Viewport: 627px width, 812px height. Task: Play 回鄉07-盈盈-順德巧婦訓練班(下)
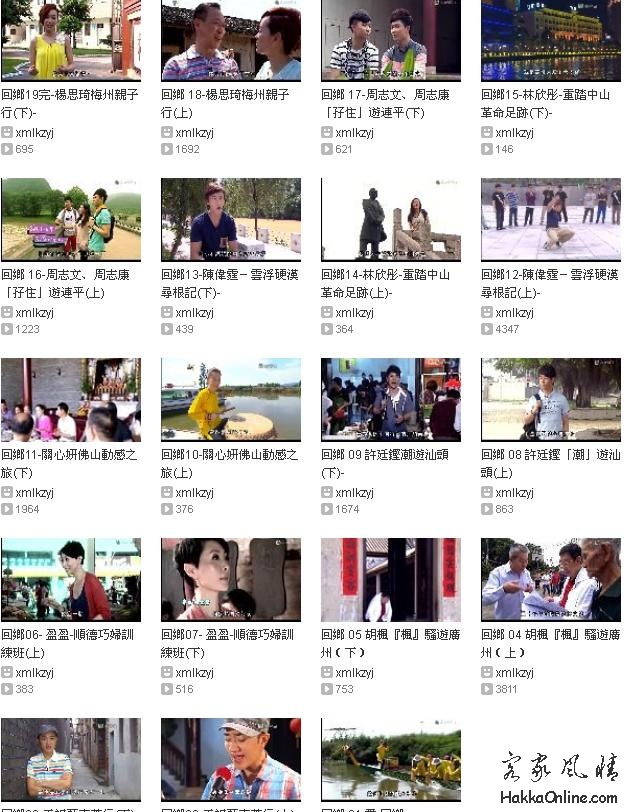(230, 579)
